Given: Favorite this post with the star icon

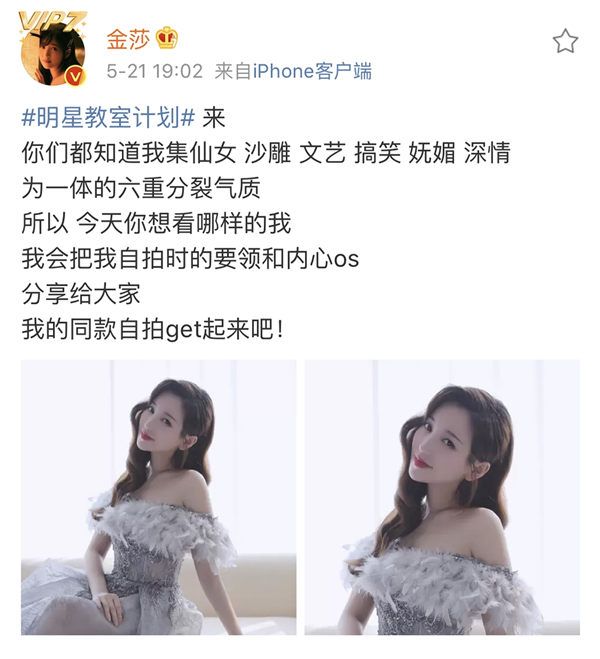Looking at the screenshot, I should pyautogui.click(x=565, y=42).
